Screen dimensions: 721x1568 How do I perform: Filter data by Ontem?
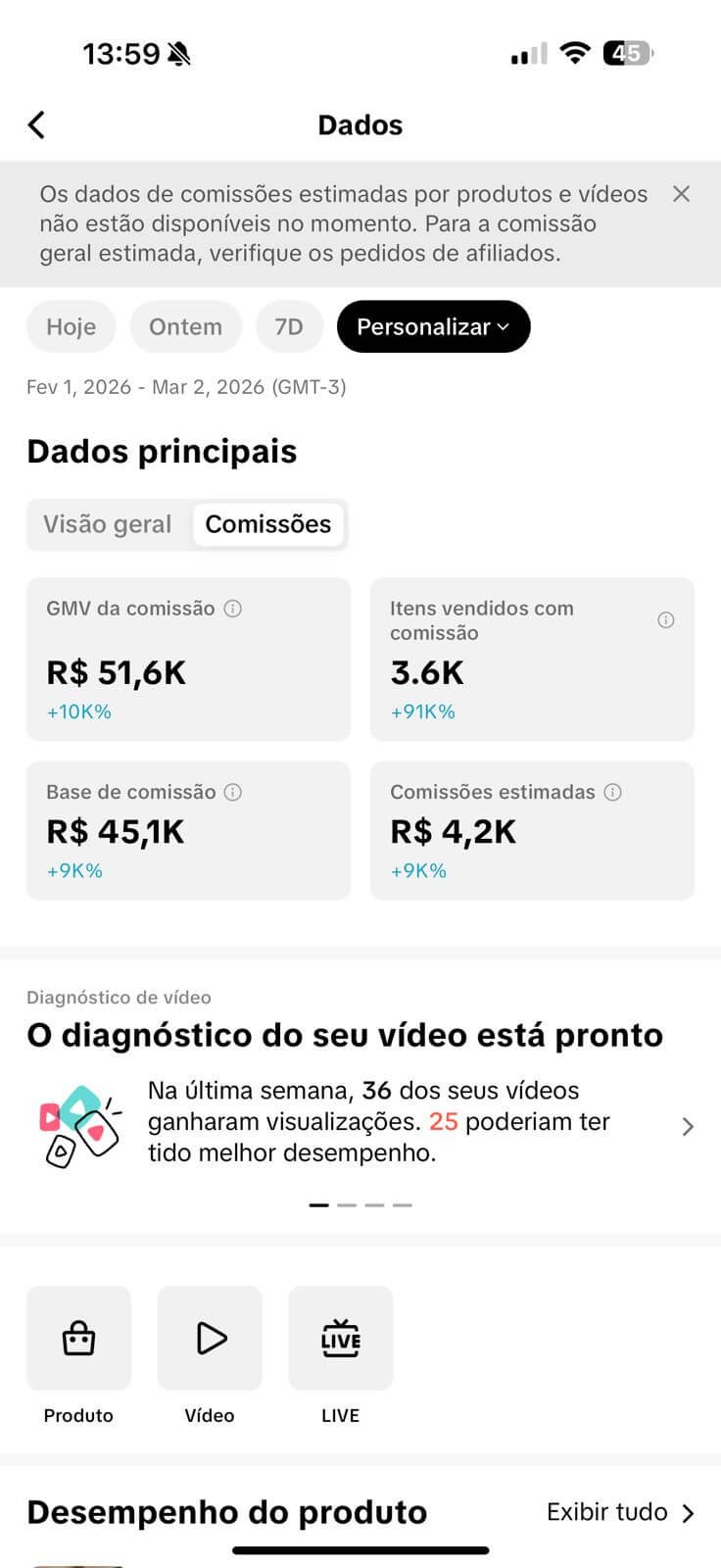[x=185, y=327]
